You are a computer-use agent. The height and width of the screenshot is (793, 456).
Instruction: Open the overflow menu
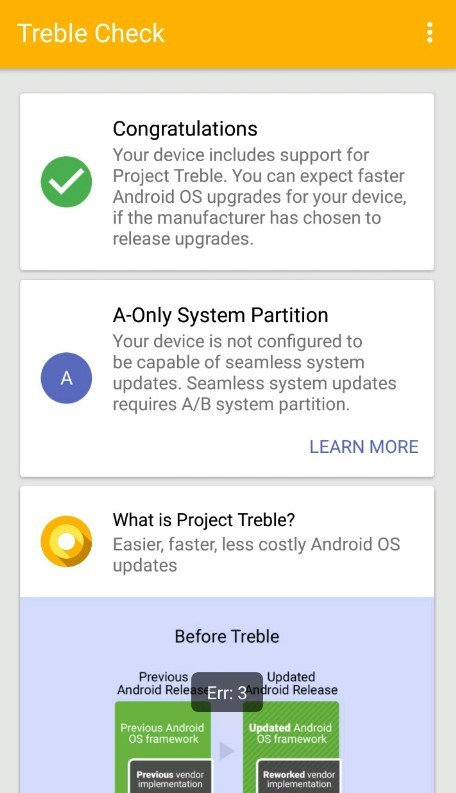pos(429,33)
